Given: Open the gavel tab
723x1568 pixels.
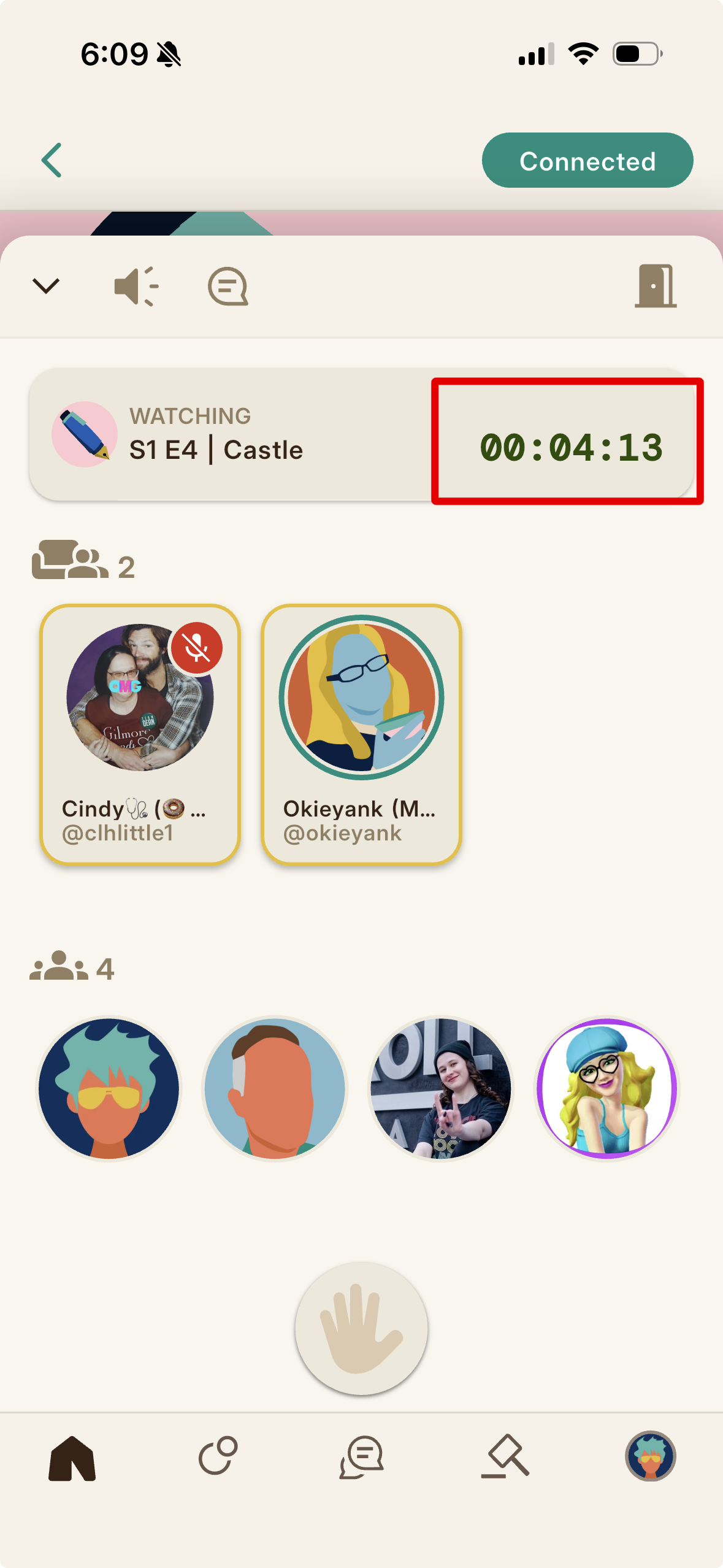Looking at the screenshot, I should pyautogui.click(x=505, y=1456).
